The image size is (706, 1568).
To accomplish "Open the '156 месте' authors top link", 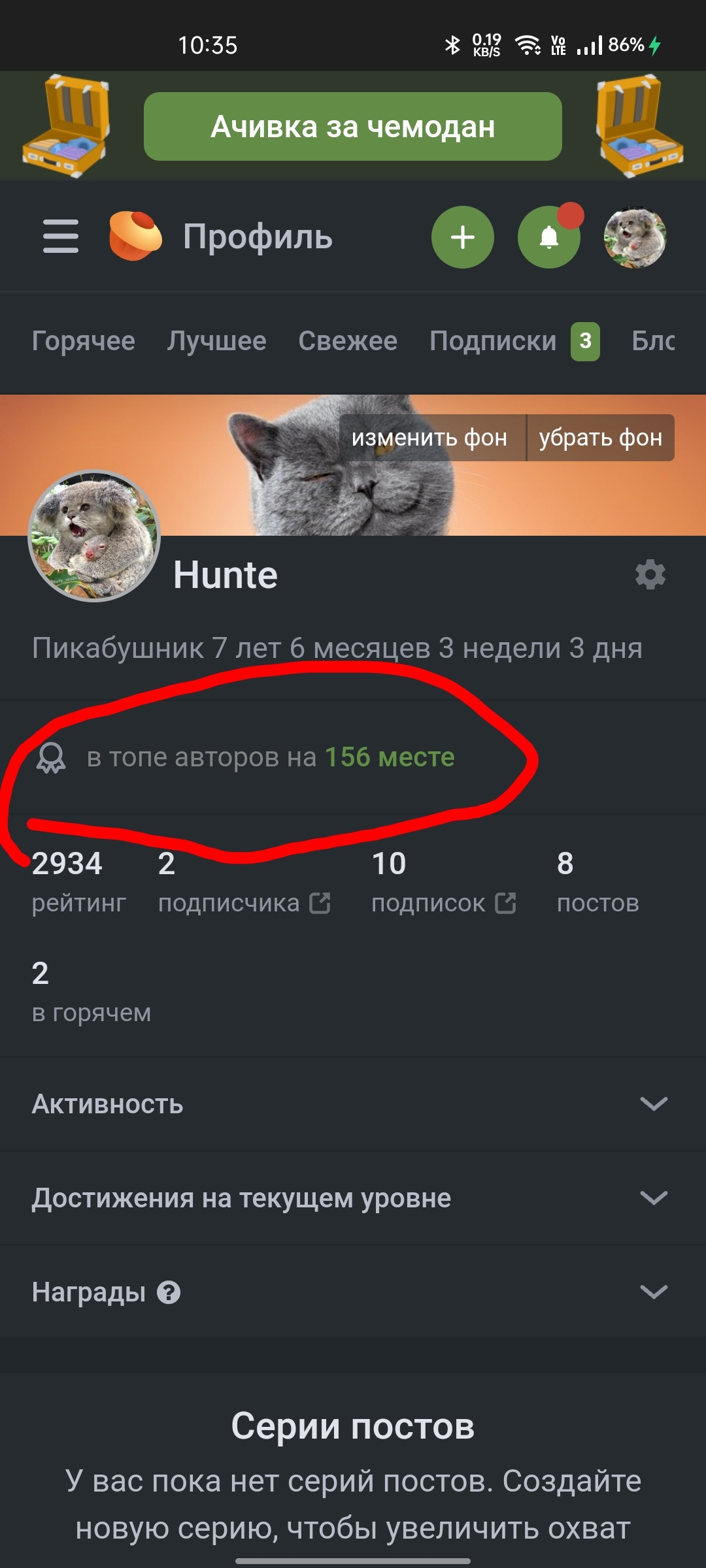I will click(390, 757).
